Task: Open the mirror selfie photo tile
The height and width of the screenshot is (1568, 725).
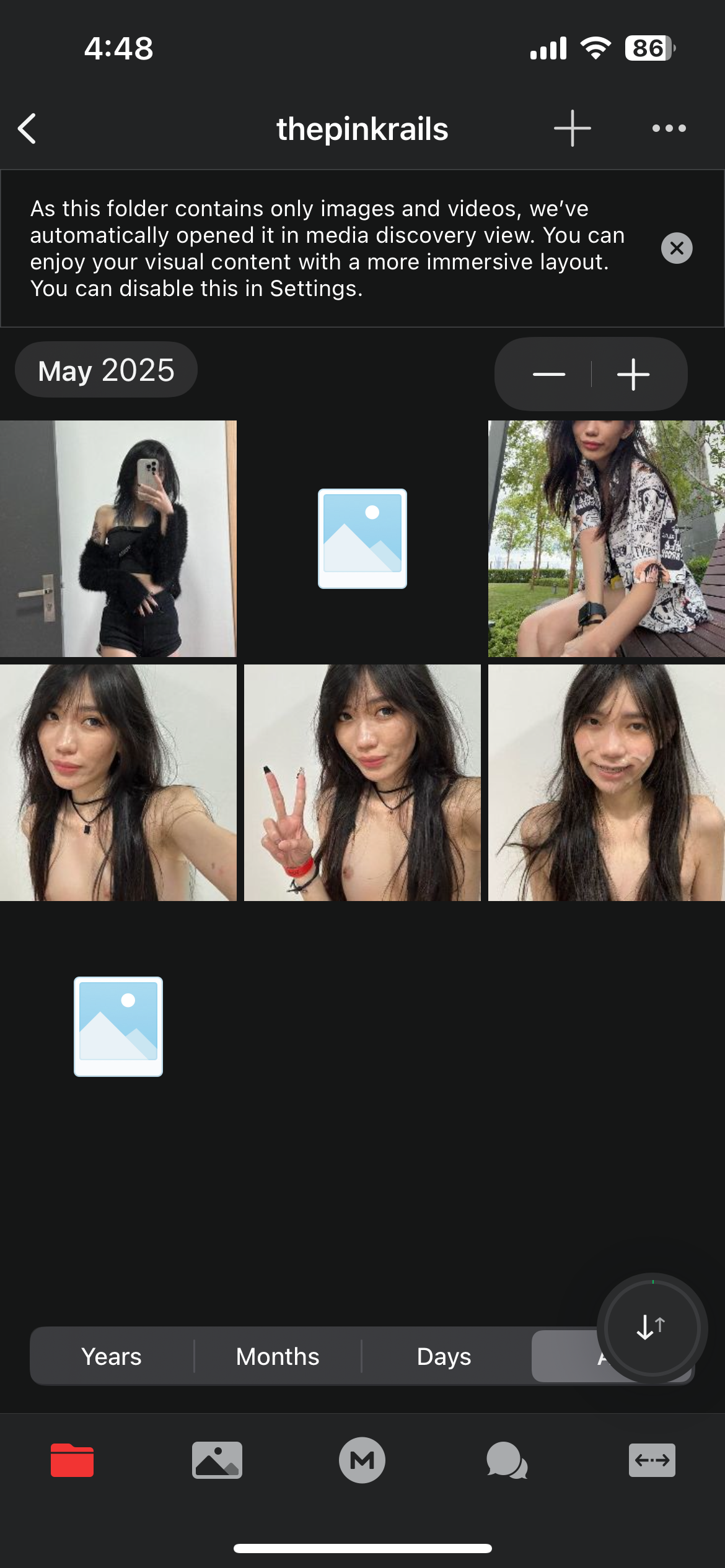Action: click(118, 539)
